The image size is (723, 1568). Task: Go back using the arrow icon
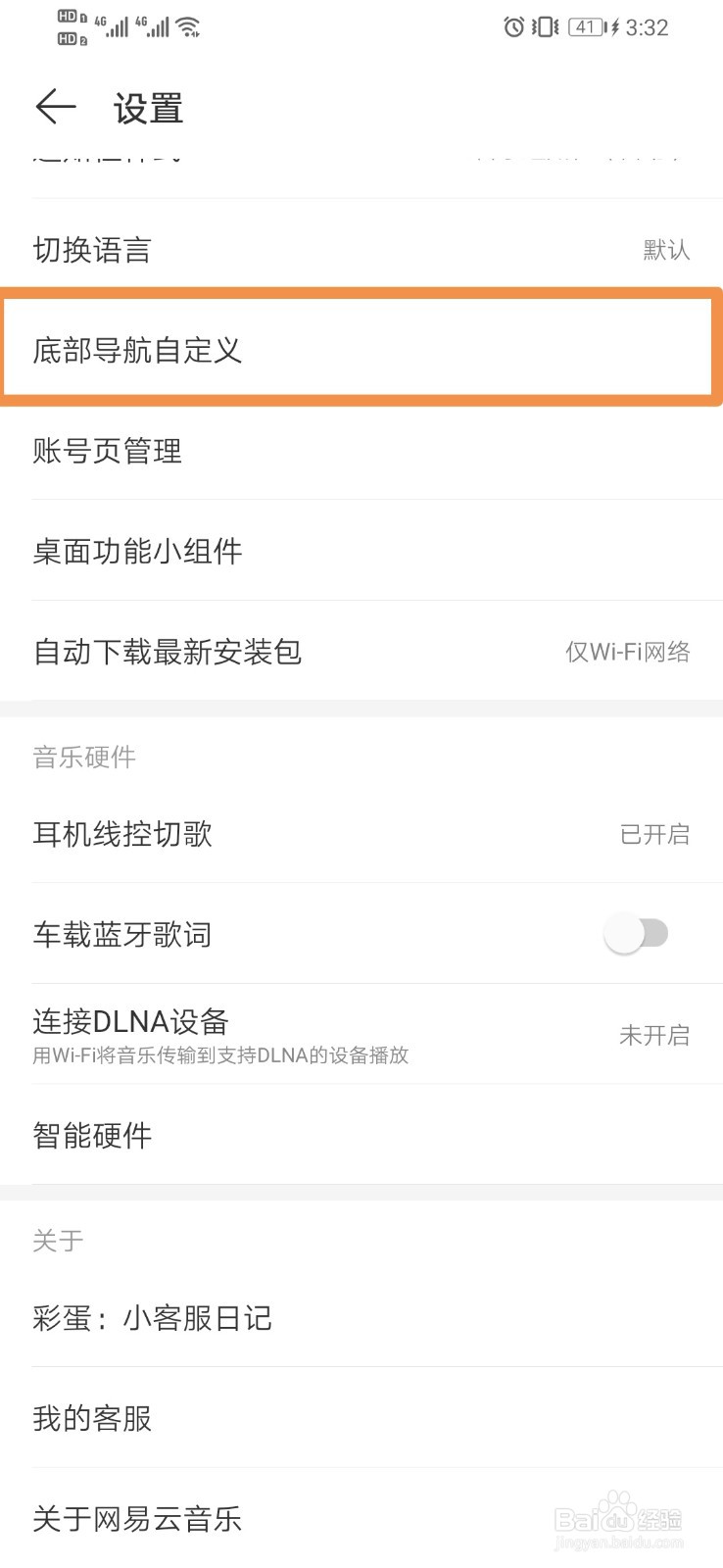click(x=56, y=107)
